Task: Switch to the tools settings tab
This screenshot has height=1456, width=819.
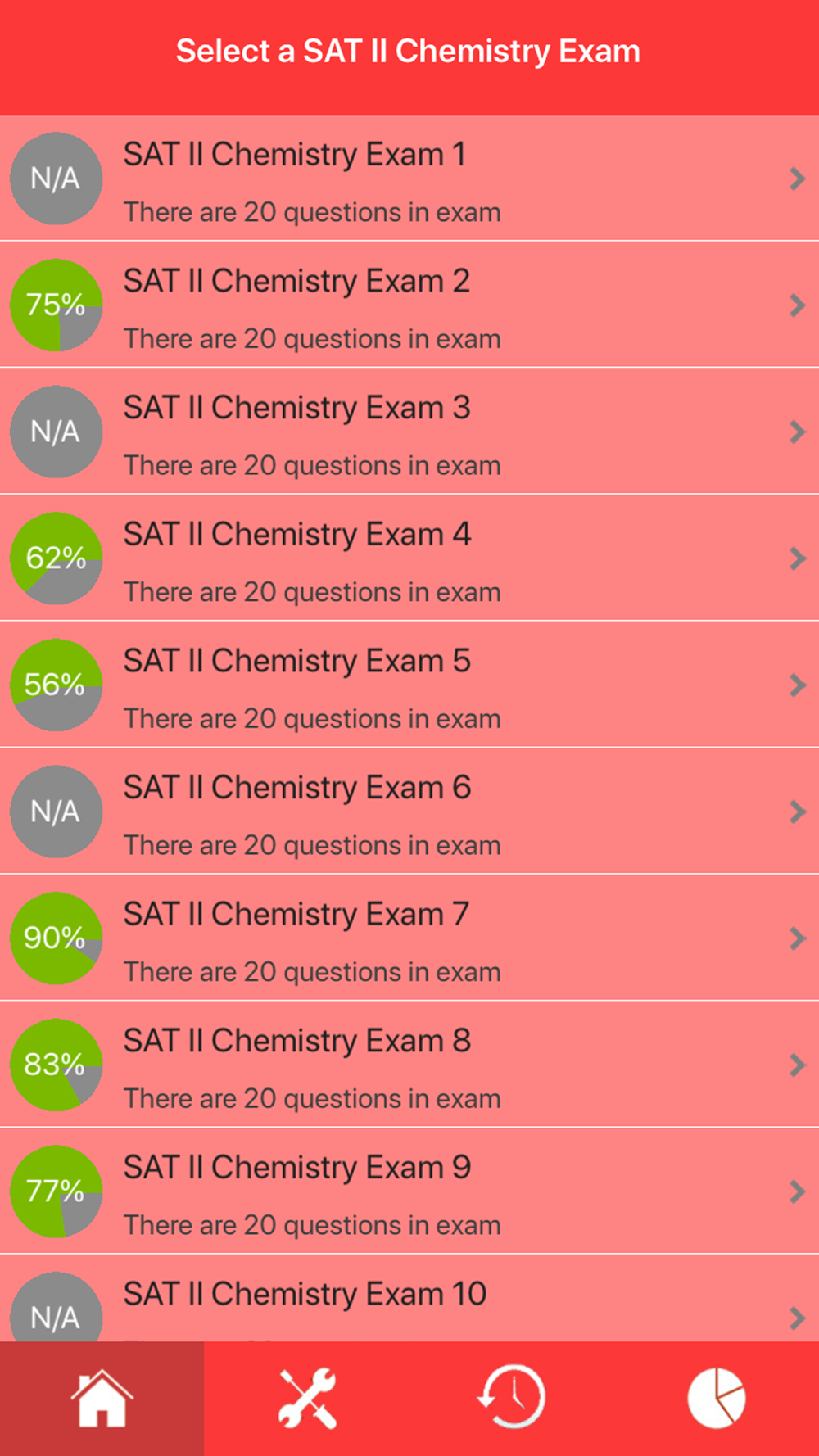Action: [x=307, y=1399]
